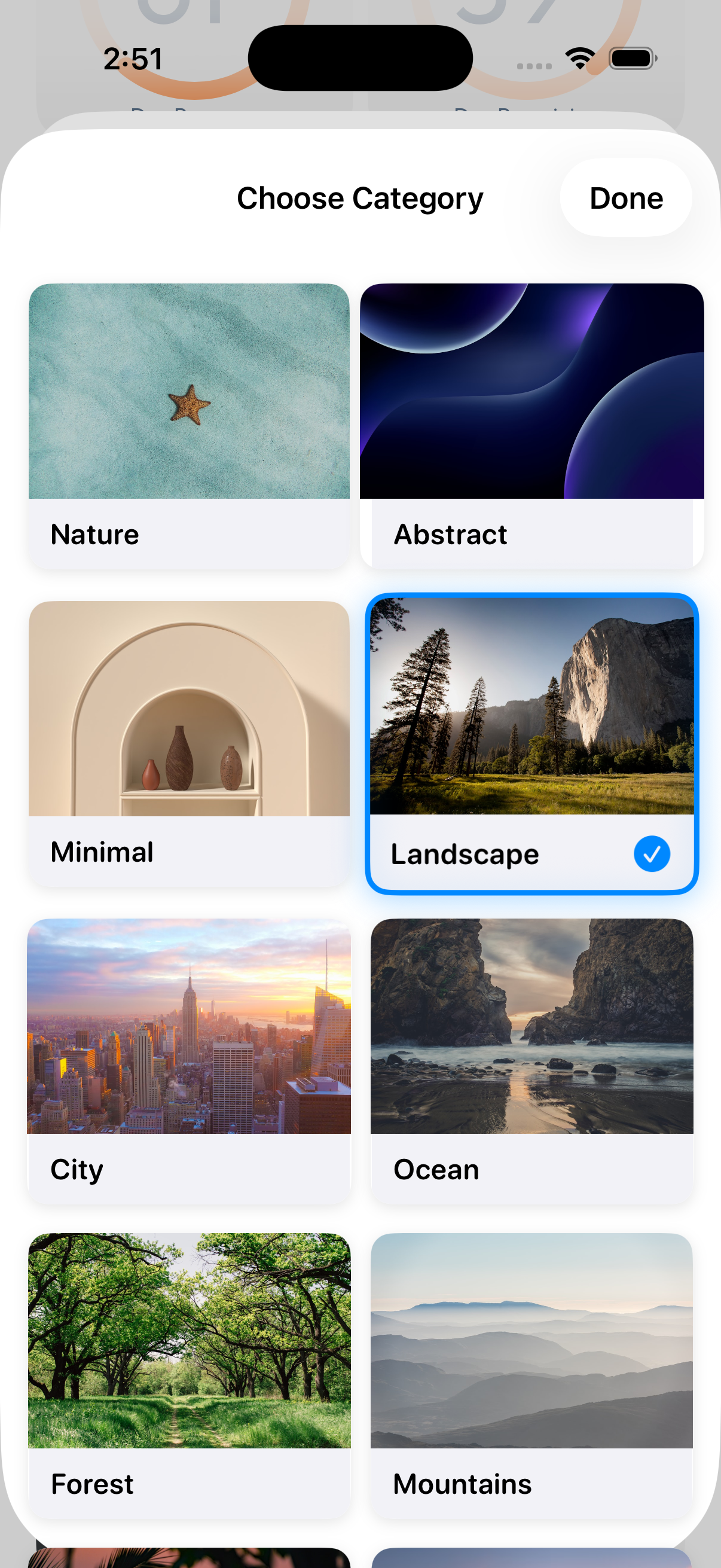Choose the Abstract category
This screenshot has width=721, height=1568.
tap(531, 393)
